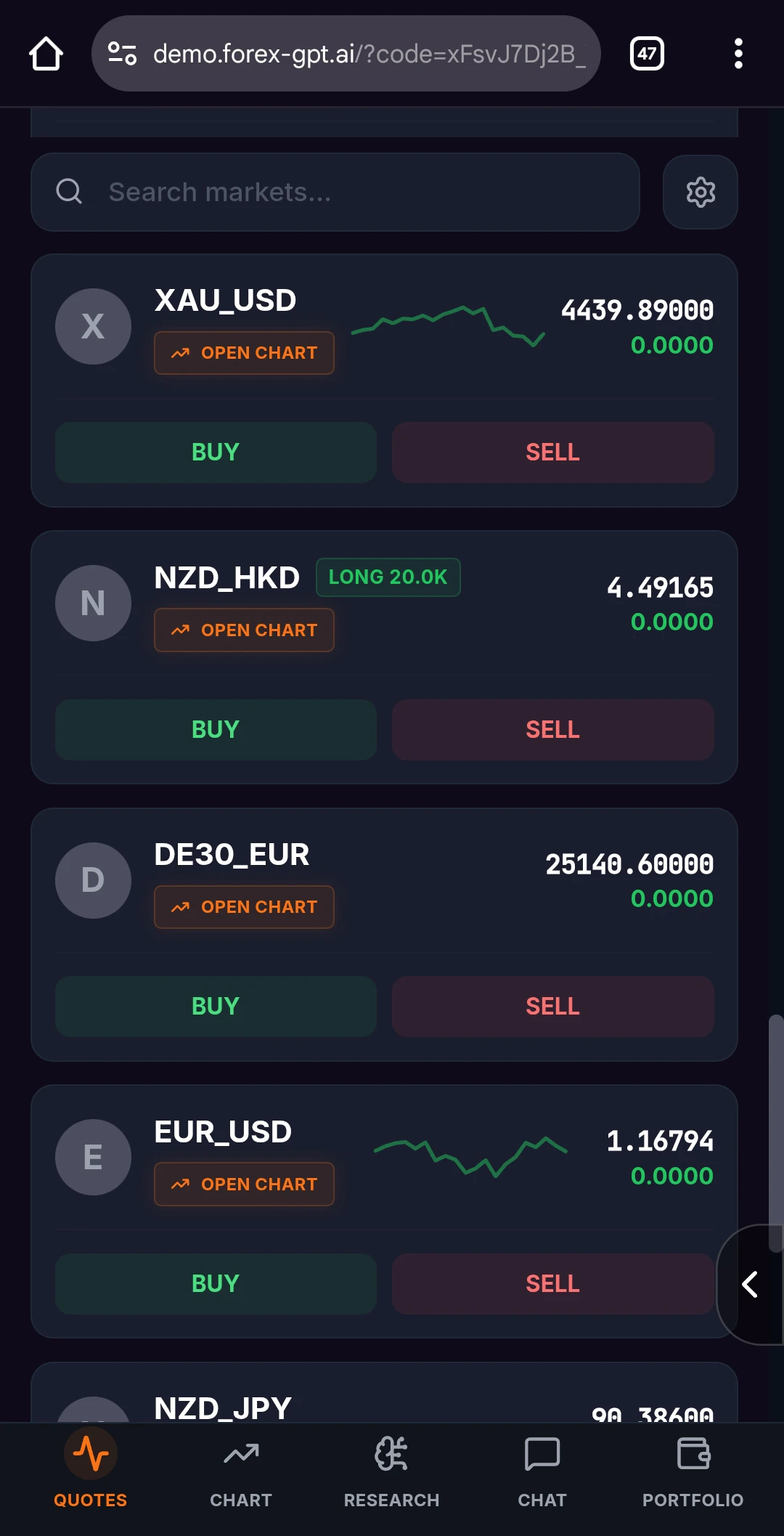Click the NZD_HKD circular avatar icon
This screenshot has height=1536, width=784.
[x=93, y=602]
